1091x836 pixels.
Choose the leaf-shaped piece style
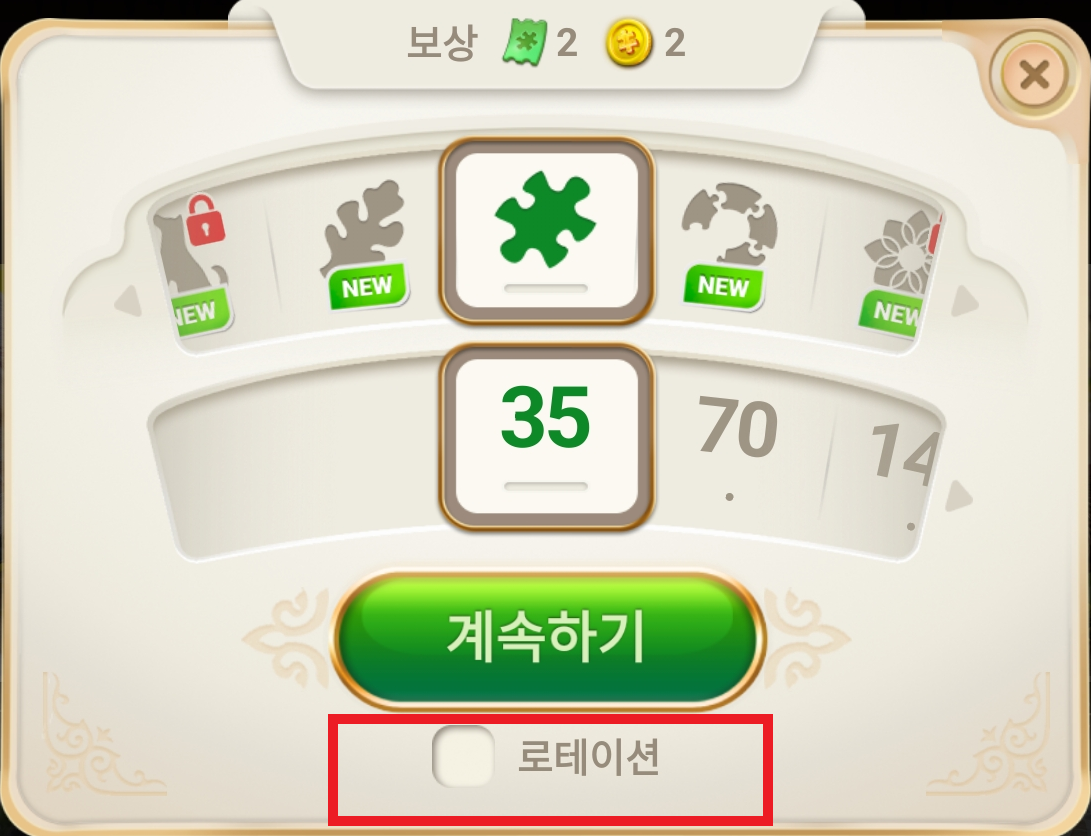click(364, 240)
